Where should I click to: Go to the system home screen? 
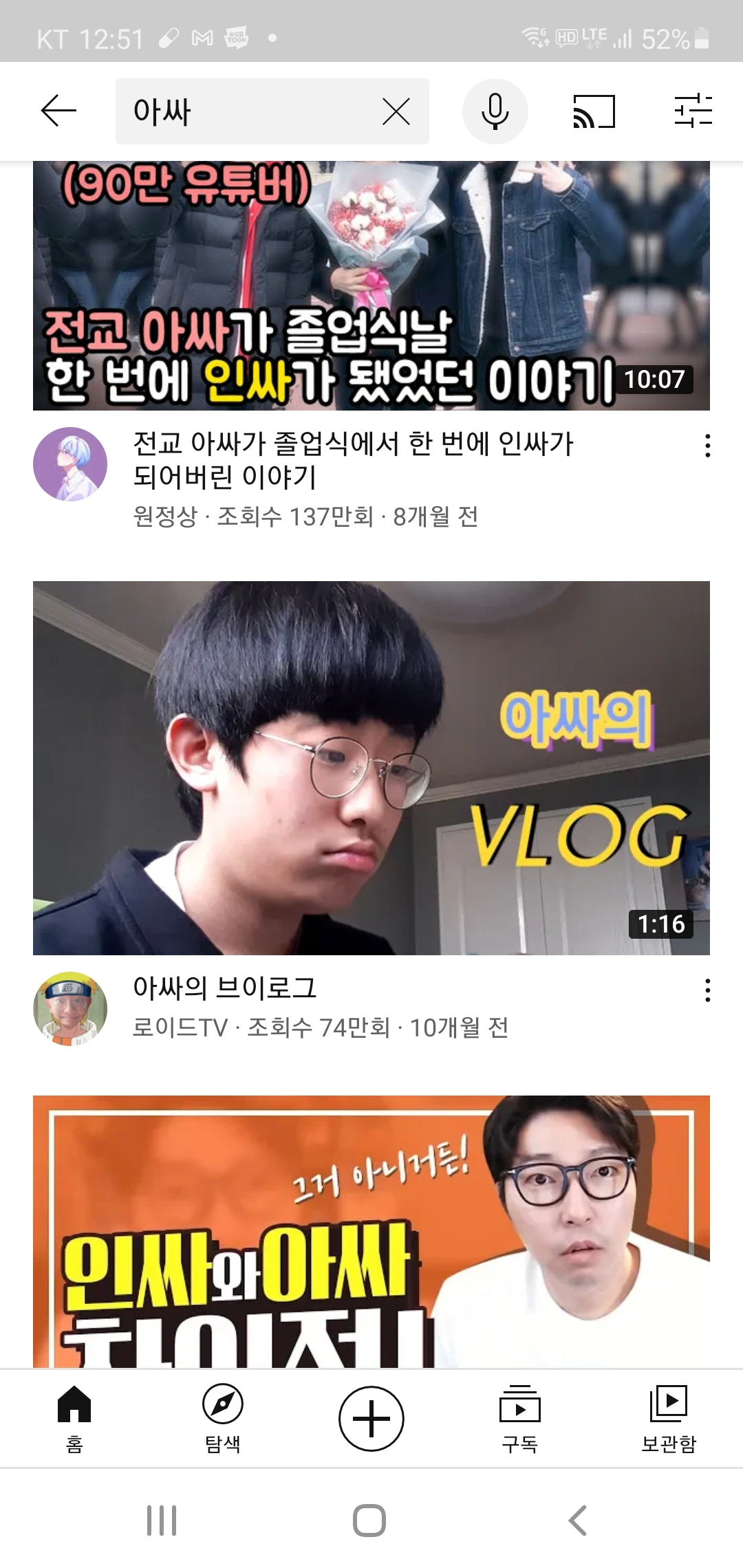369,1520
